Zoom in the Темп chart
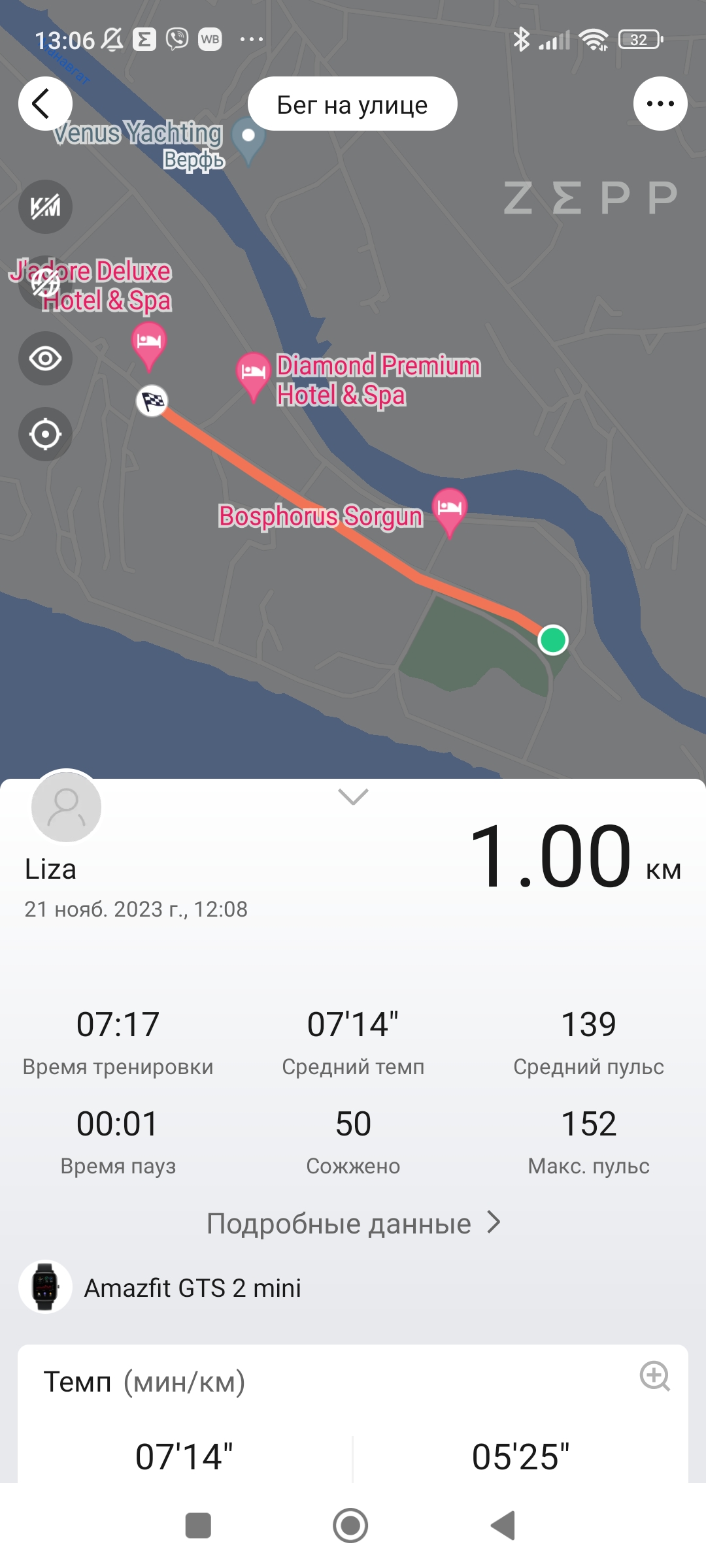This screenshot has height=1568, width=706. click(654, 1376)
